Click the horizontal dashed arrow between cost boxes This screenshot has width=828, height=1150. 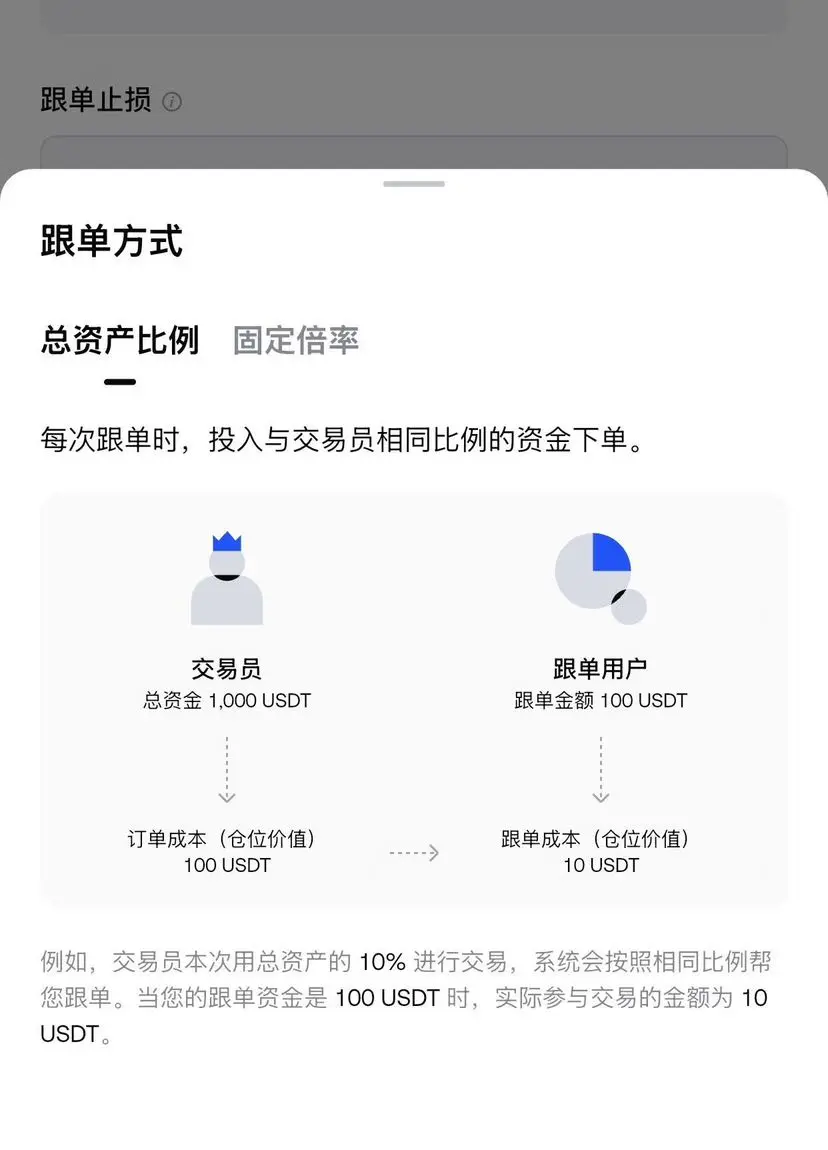pyautogui.click(x=413, y=853)
